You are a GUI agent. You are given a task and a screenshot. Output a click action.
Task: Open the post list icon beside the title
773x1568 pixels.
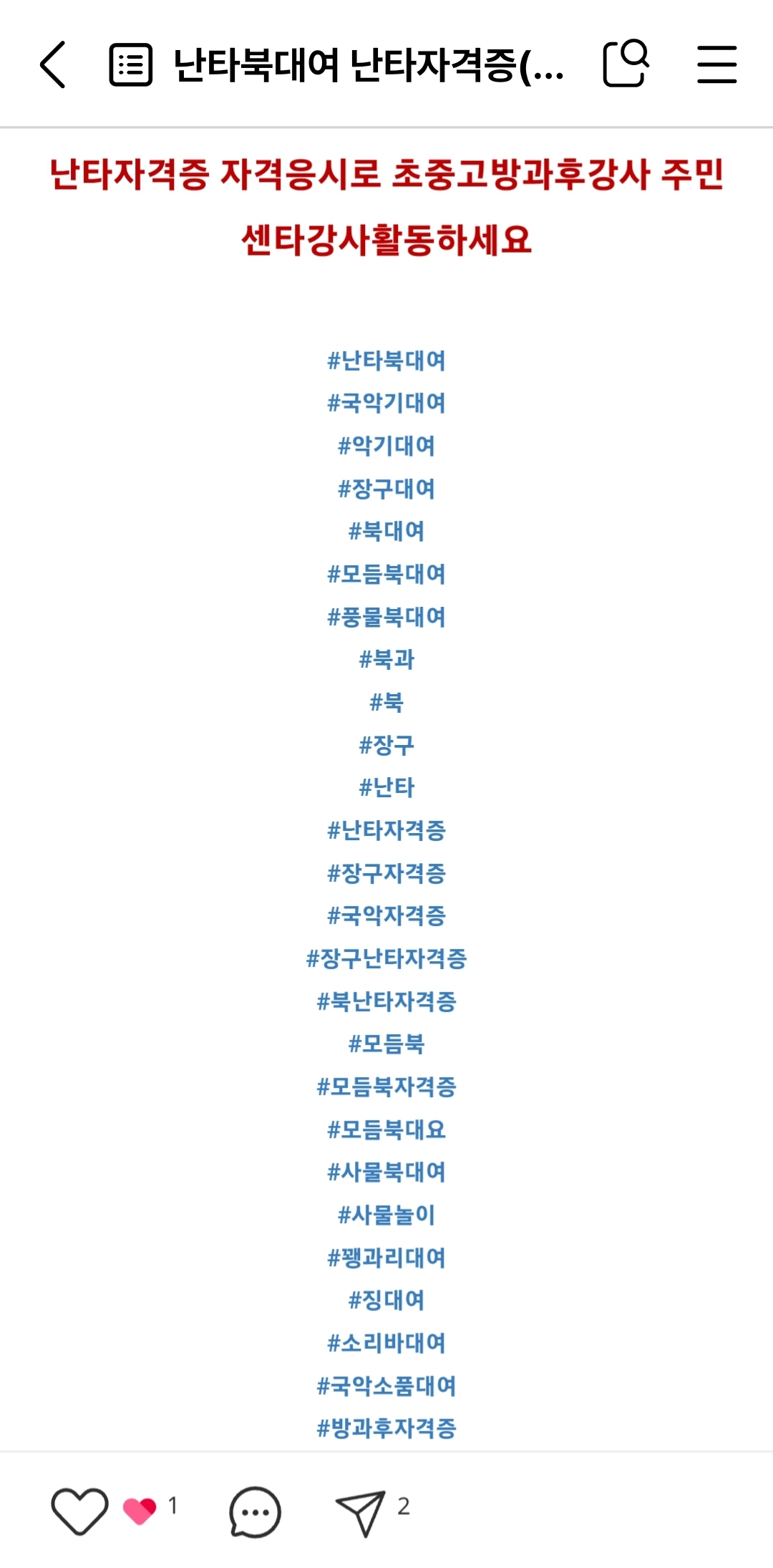(131, 64)
